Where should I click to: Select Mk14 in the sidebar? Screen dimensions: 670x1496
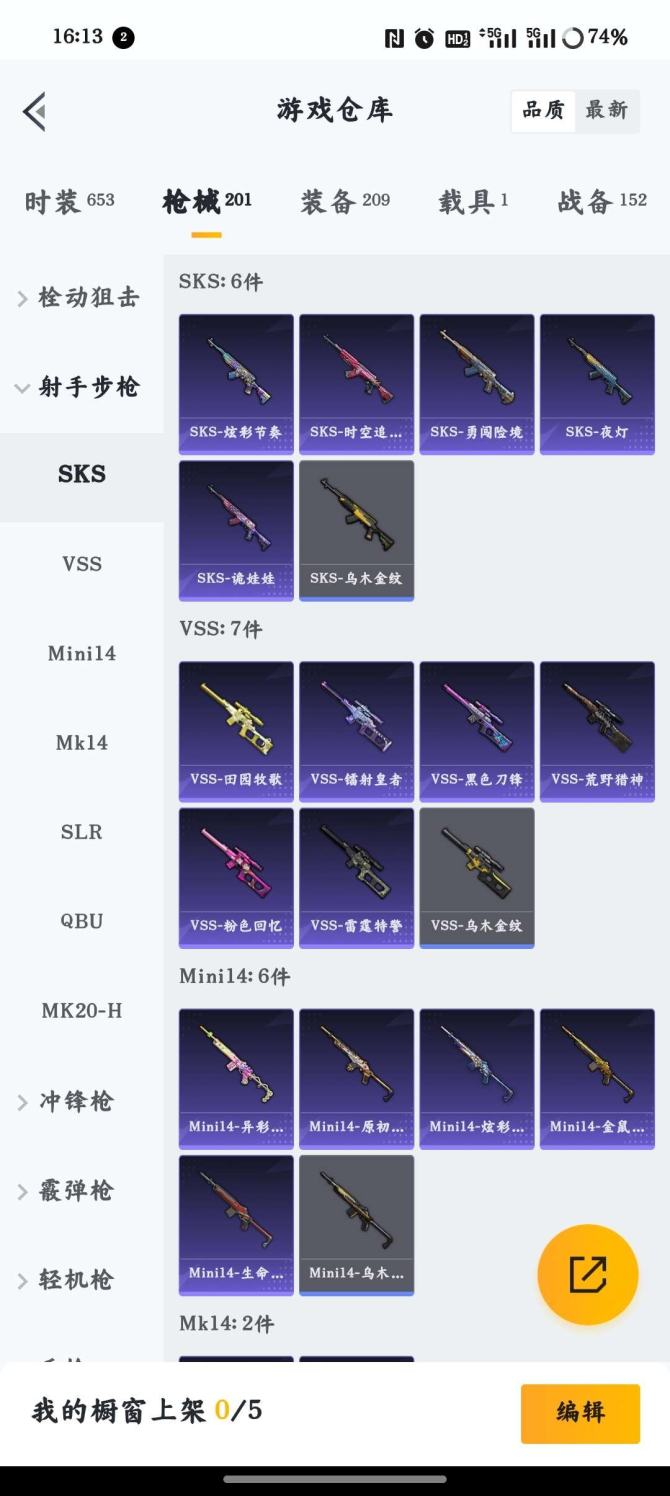[x=82, y=743]
